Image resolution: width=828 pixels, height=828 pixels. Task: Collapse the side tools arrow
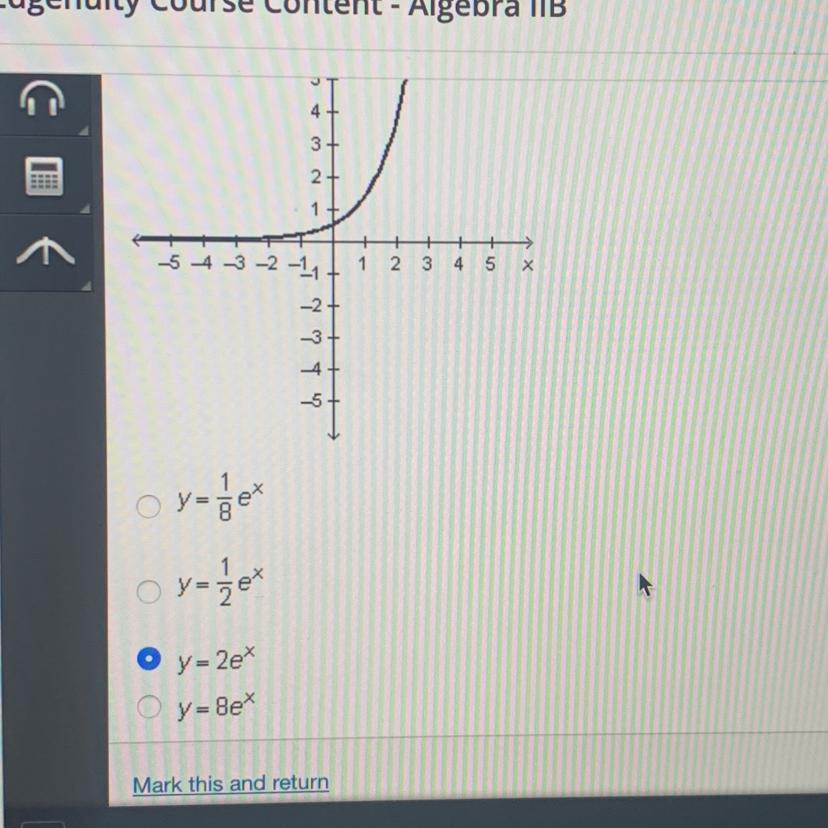[x=45, y=251]
